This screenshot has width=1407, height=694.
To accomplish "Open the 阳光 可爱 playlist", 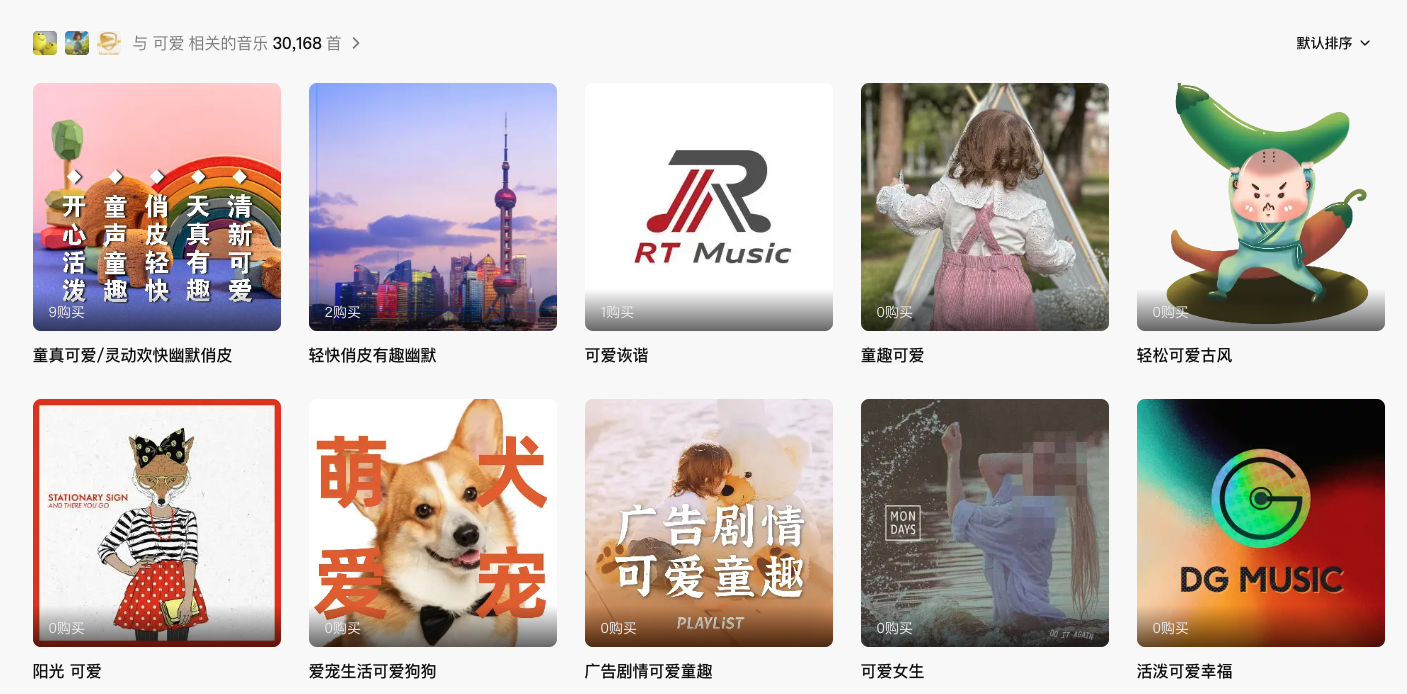I will (157, 523).
